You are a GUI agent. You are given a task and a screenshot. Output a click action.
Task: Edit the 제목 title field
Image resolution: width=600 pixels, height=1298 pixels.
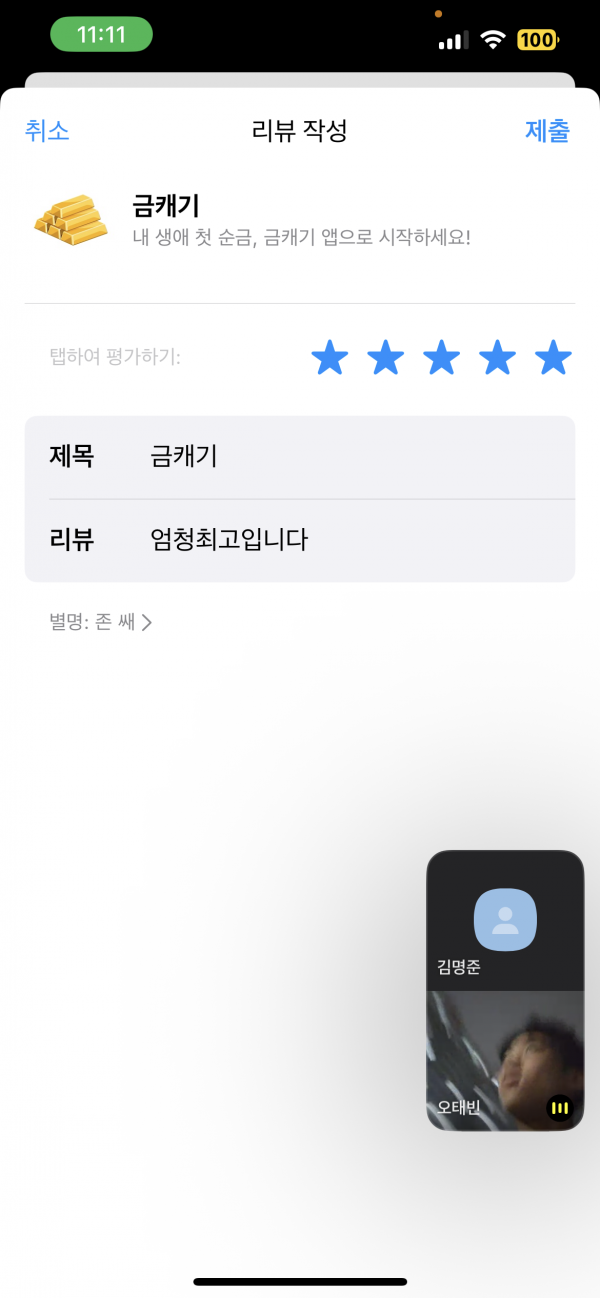(300, 457)
